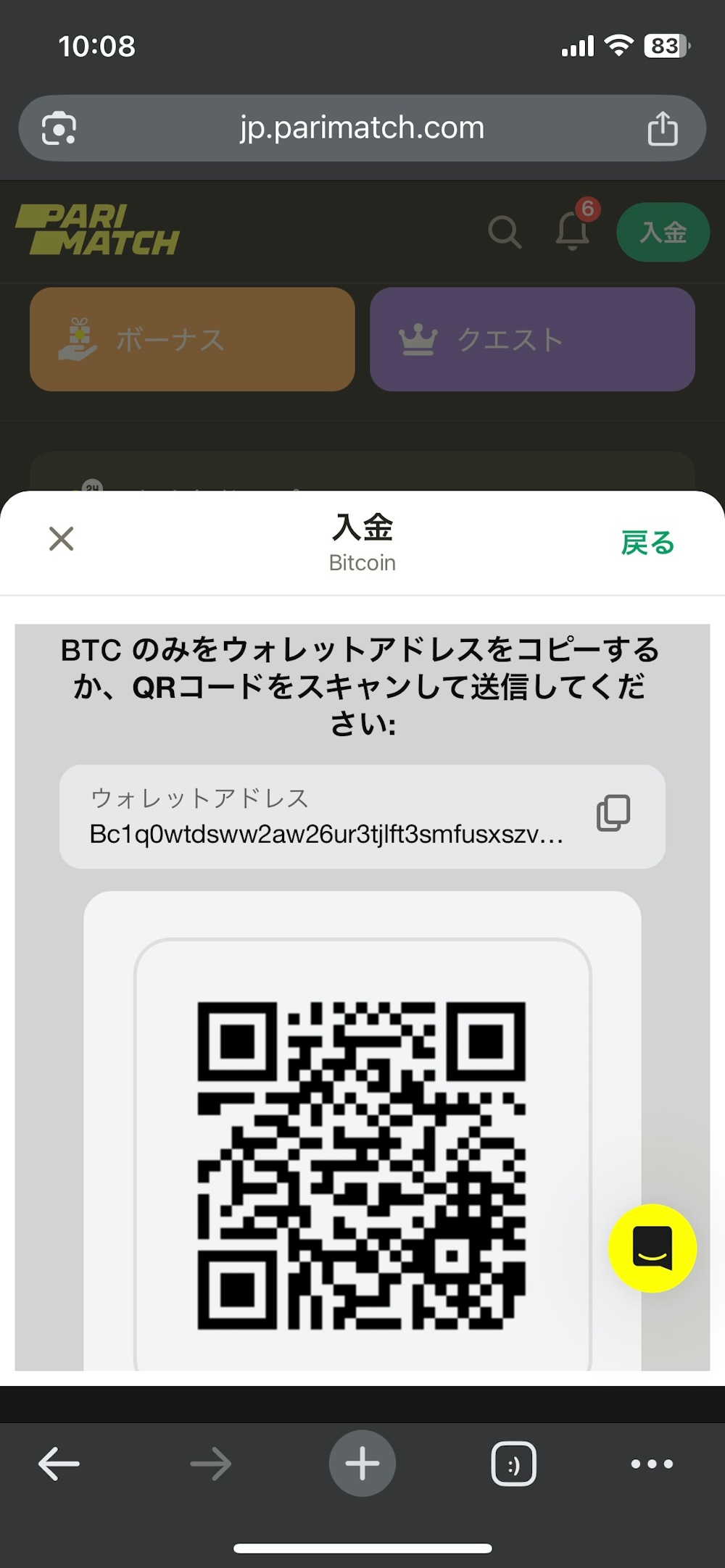
Task: Navigate forward with the browser forward arrow
Action: coord(212,1462)
